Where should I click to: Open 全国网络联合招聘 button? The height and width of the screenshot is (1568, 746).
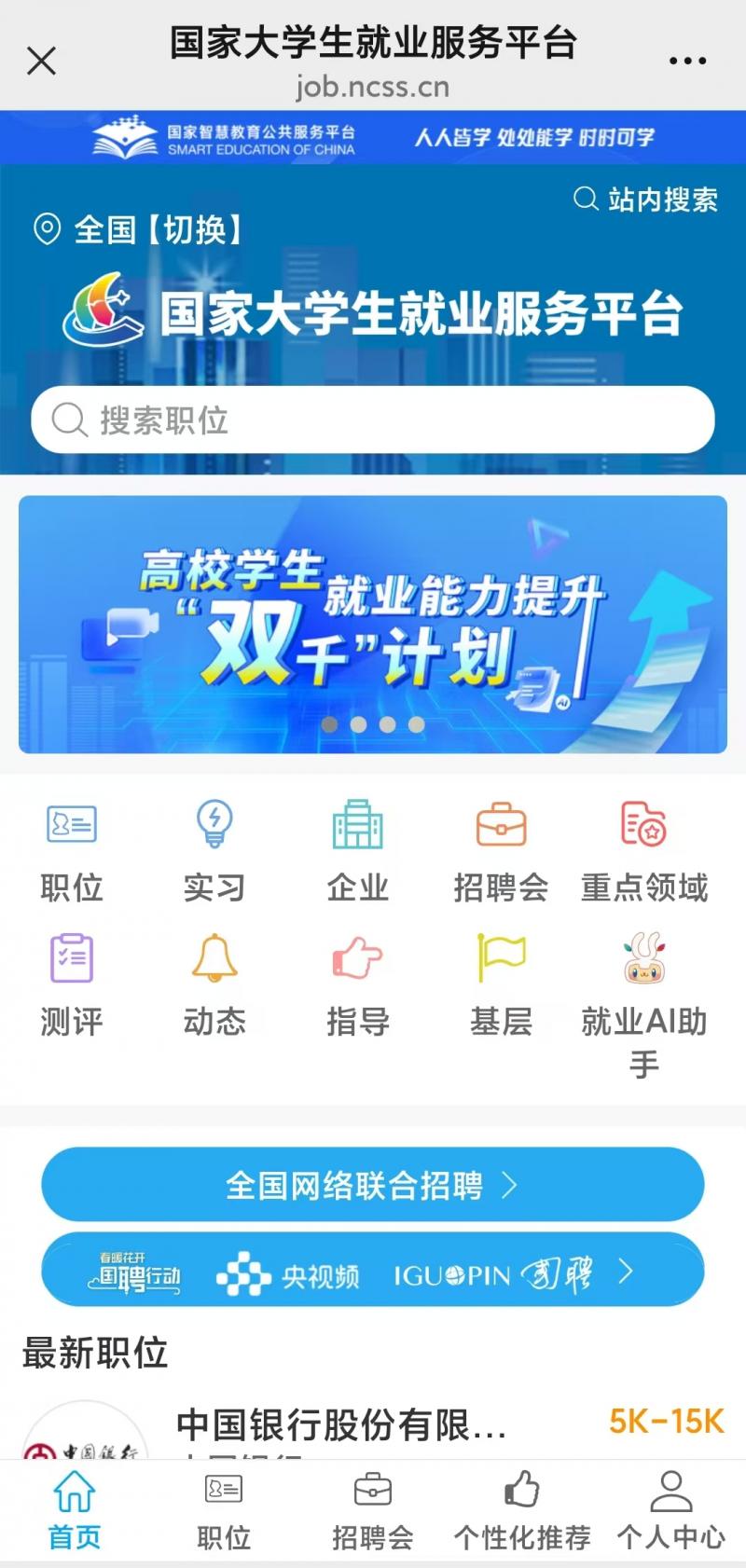pos(373,1184)
